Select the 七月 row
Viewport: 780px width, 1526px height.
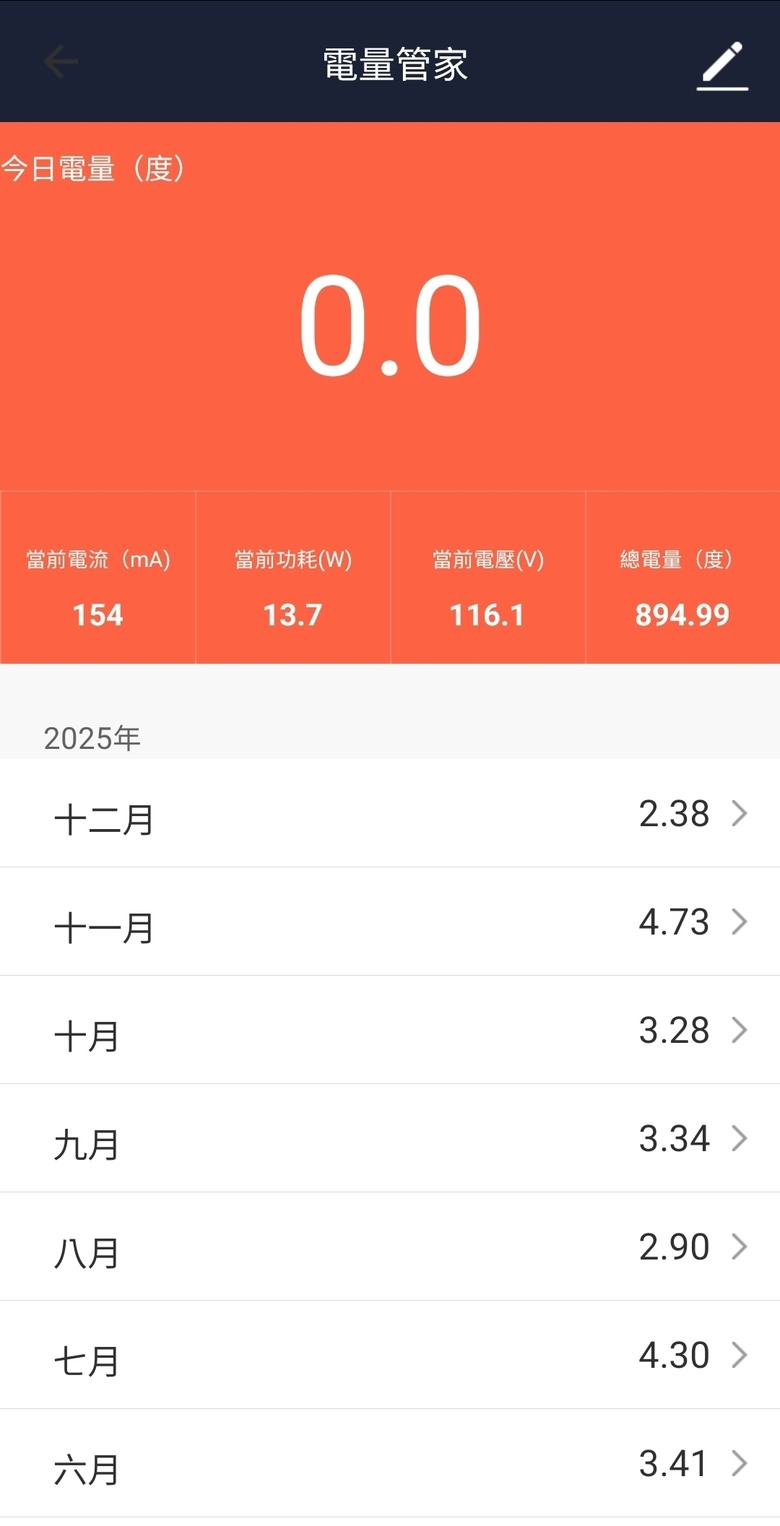[390, 1356]
